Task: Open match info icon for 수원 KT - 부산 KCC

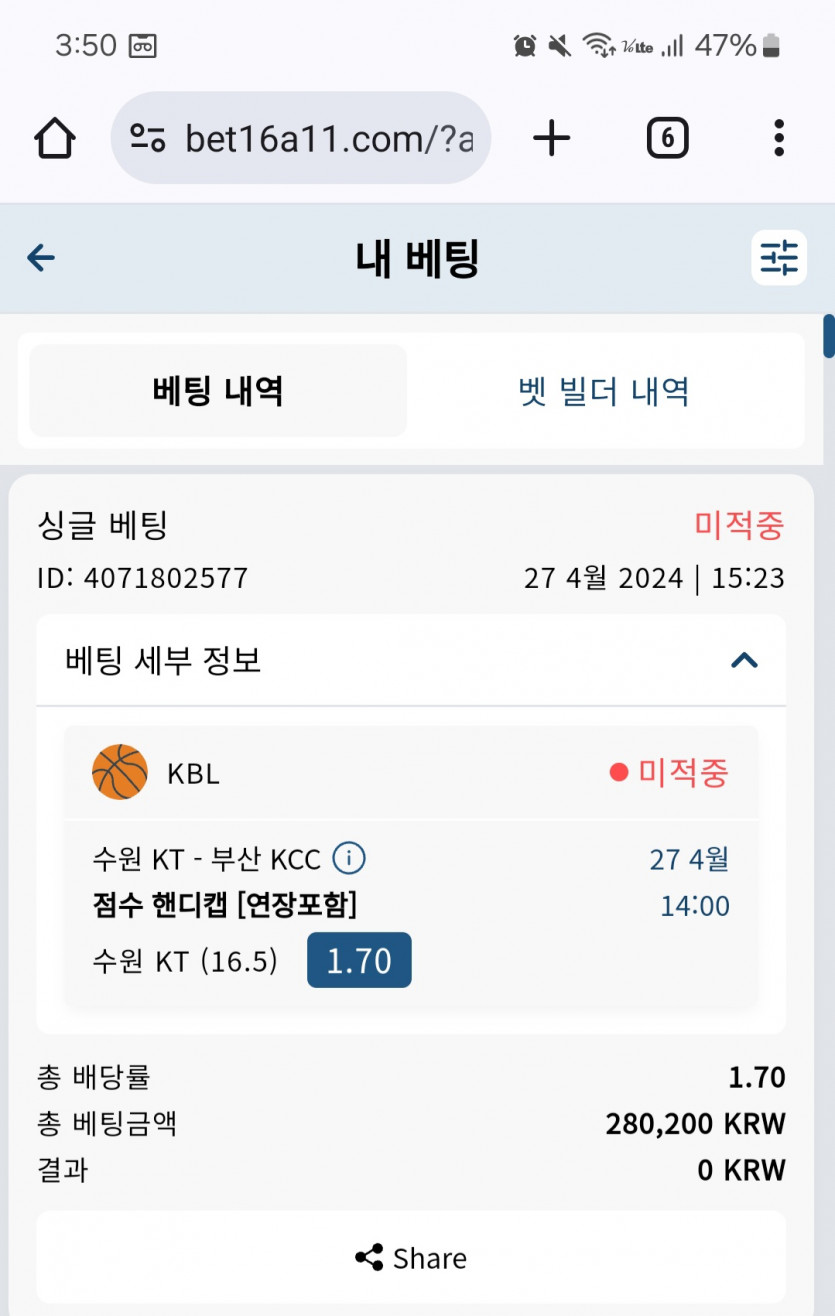Action: [x=349, y=858]
